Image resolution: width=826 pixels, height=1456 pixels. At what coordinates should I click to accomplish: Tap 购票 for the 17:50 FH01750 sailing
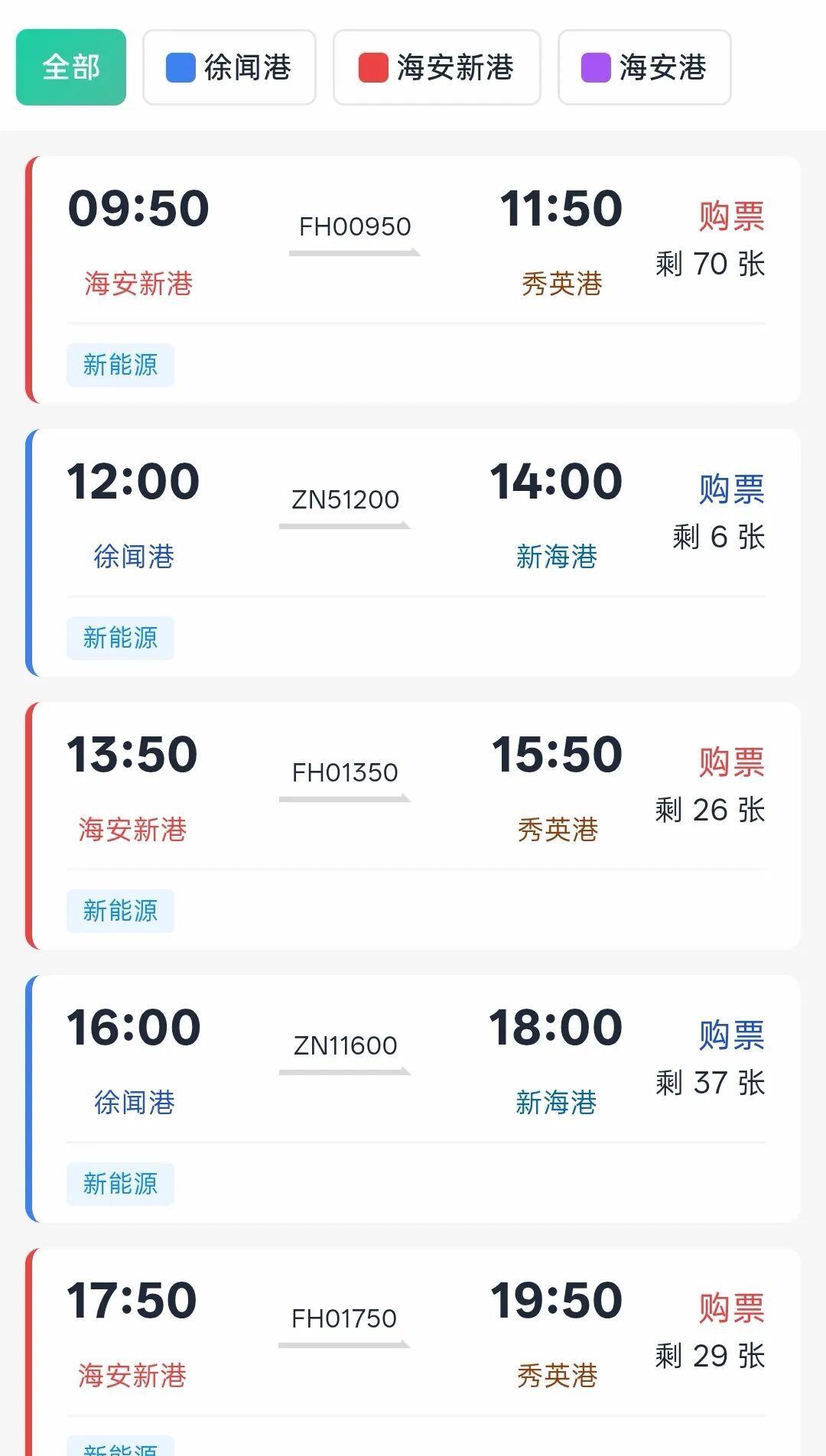point(731,1308)
